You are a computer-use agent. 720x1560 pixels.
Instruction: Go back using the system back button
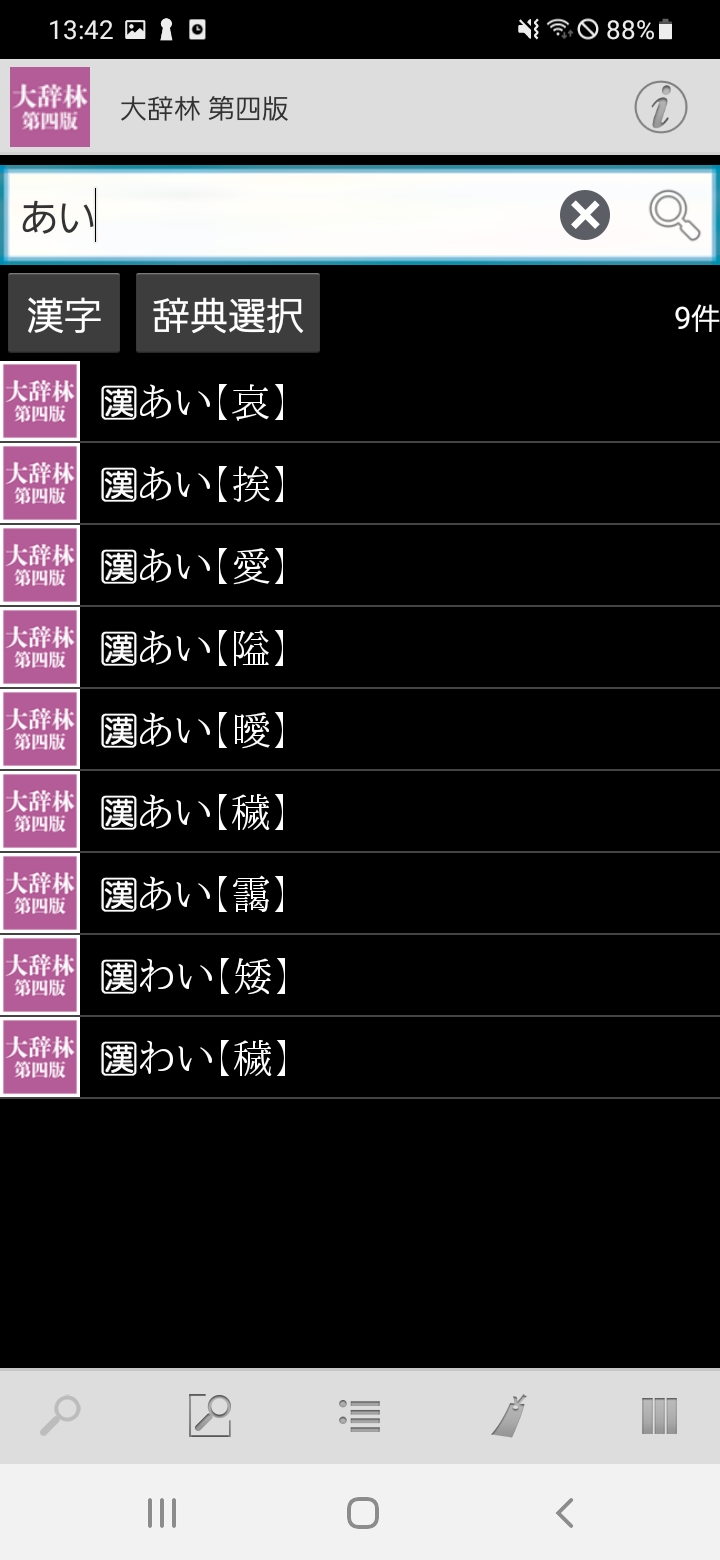pos(565,1513)
